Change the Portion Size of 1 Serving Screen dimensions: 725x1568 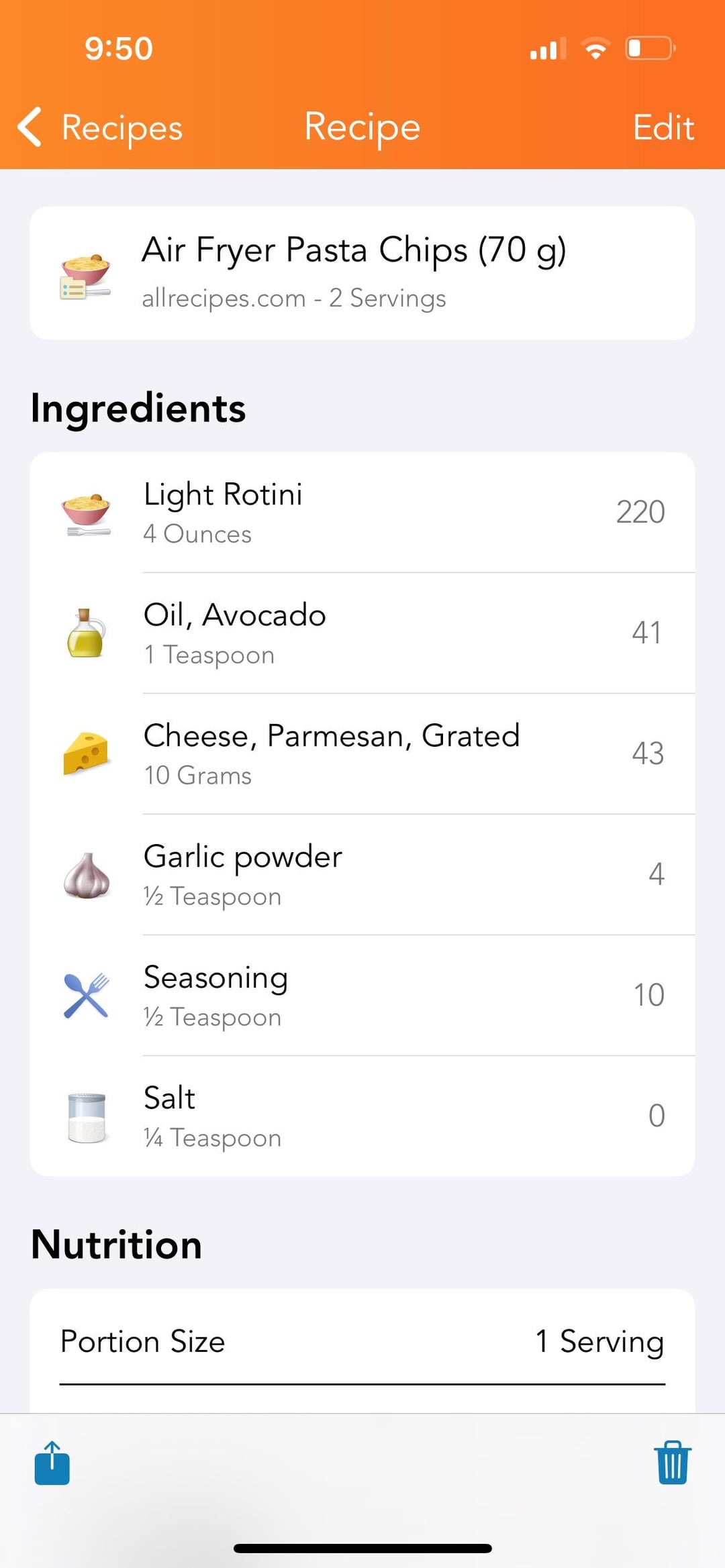coord(362,1342)
